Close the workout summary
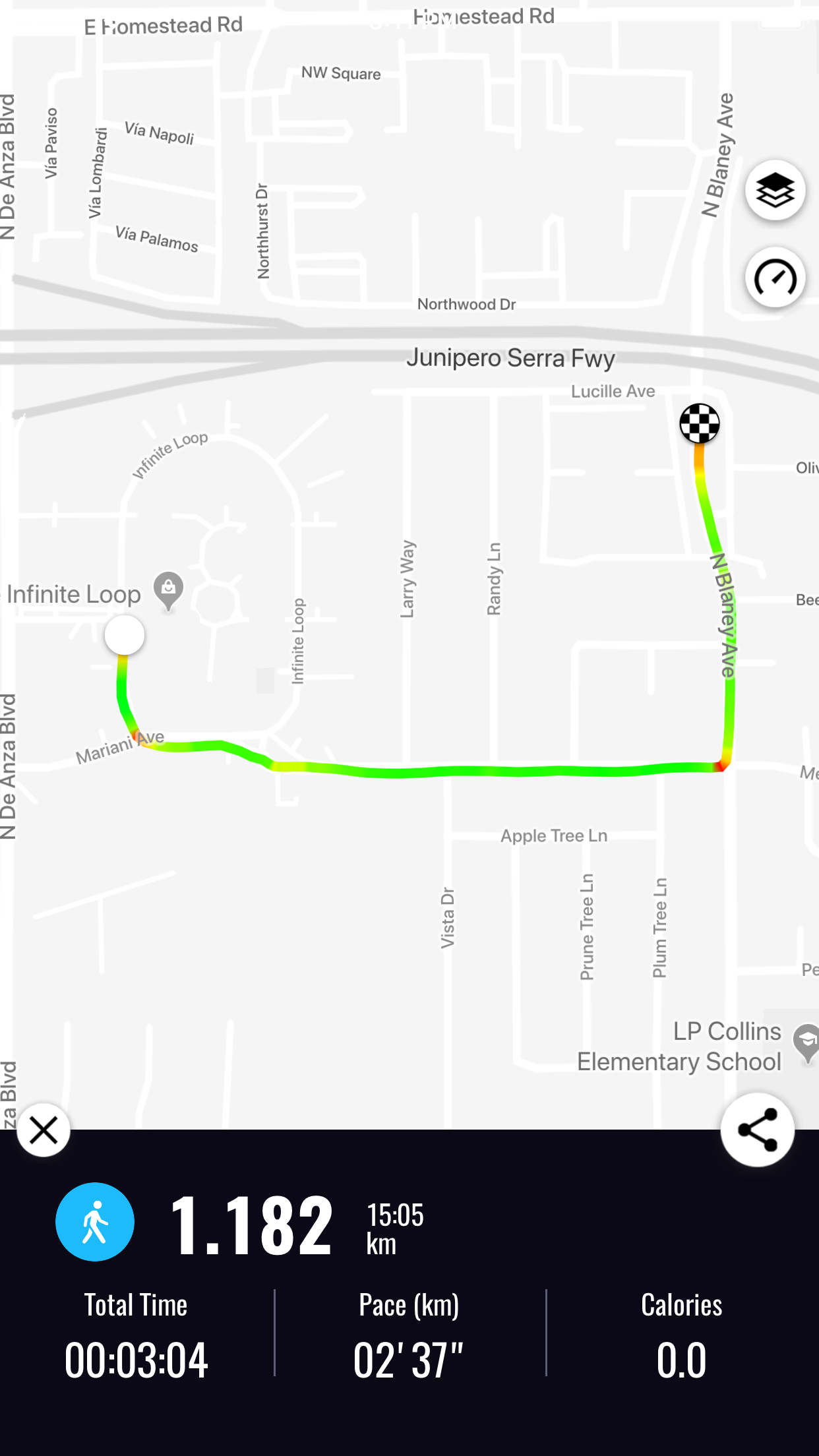Viewport: 819px width, 1456px height. [x=44, y=1130]
